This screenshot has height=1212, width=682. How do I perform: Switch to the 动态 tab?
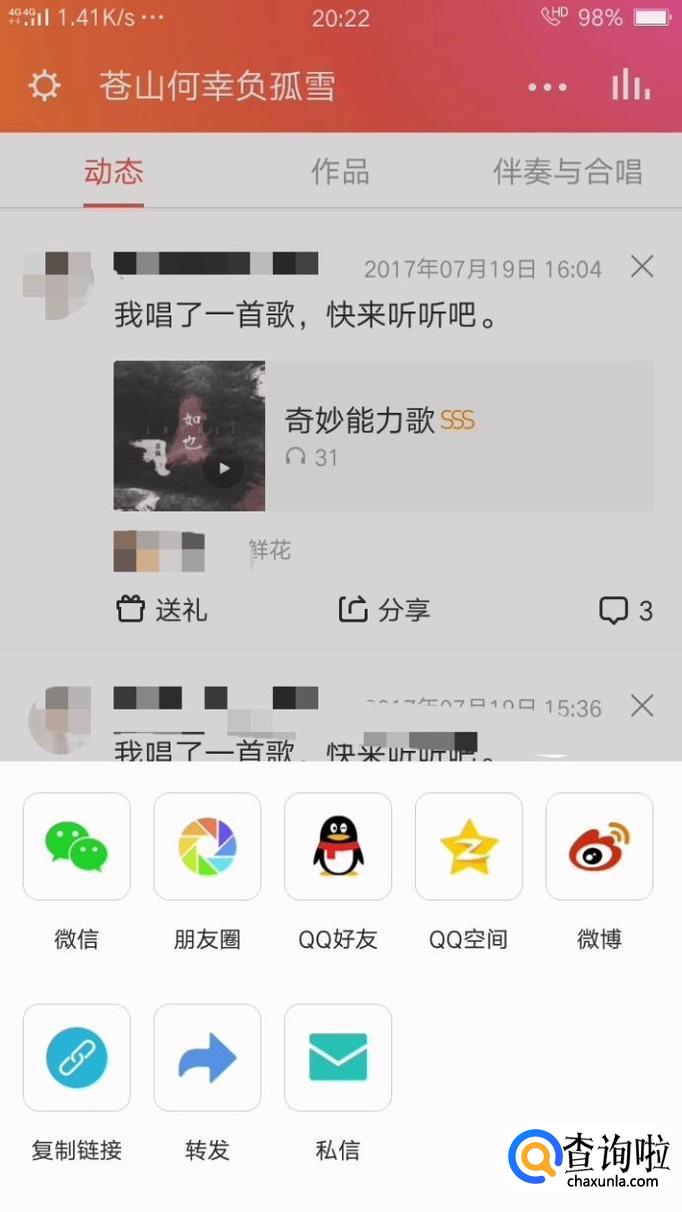point(114,172)
